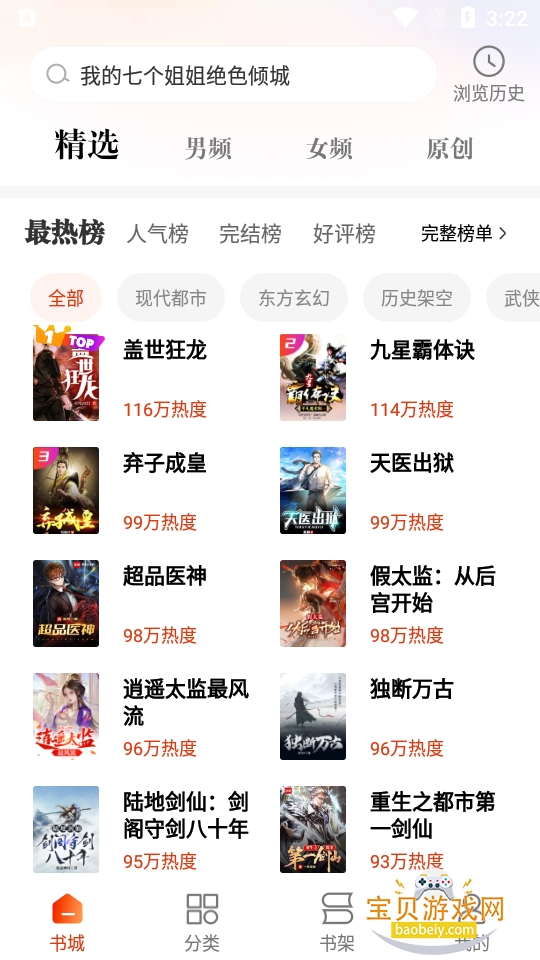Select the 完结榜 ranking
Viewport: 540px width, 960px height.
click(x=250, y=233)
